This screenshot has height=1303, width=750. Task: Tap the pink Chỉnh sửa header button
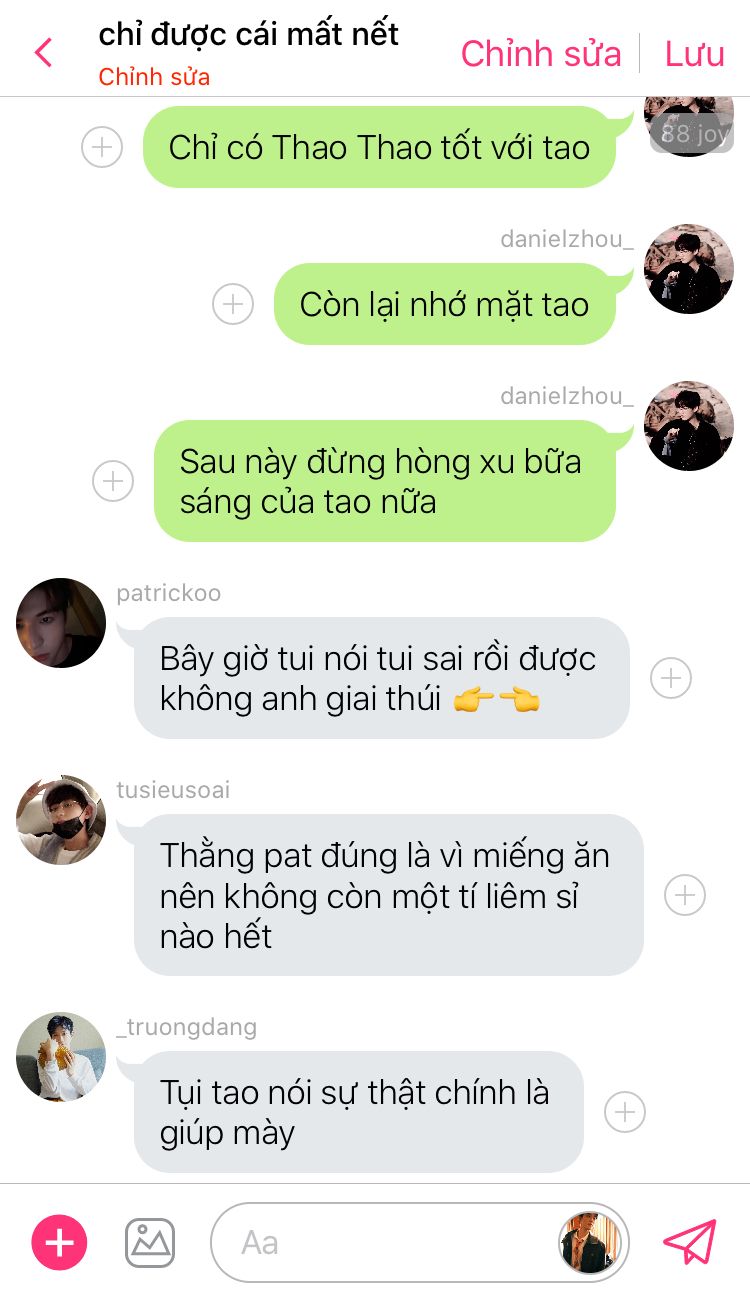click(541, 53)
